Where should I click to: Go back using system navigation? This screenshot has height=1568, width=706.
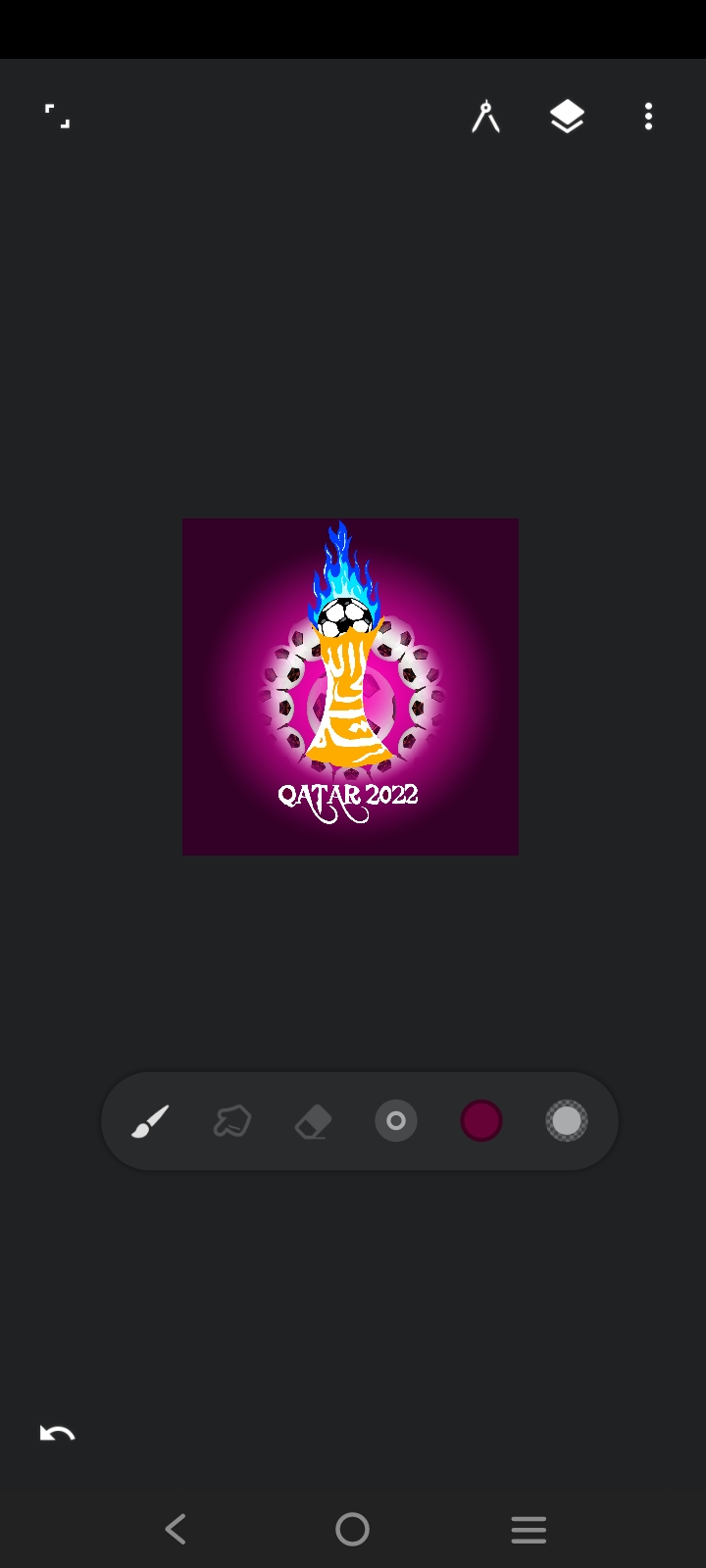point(176,1529)
